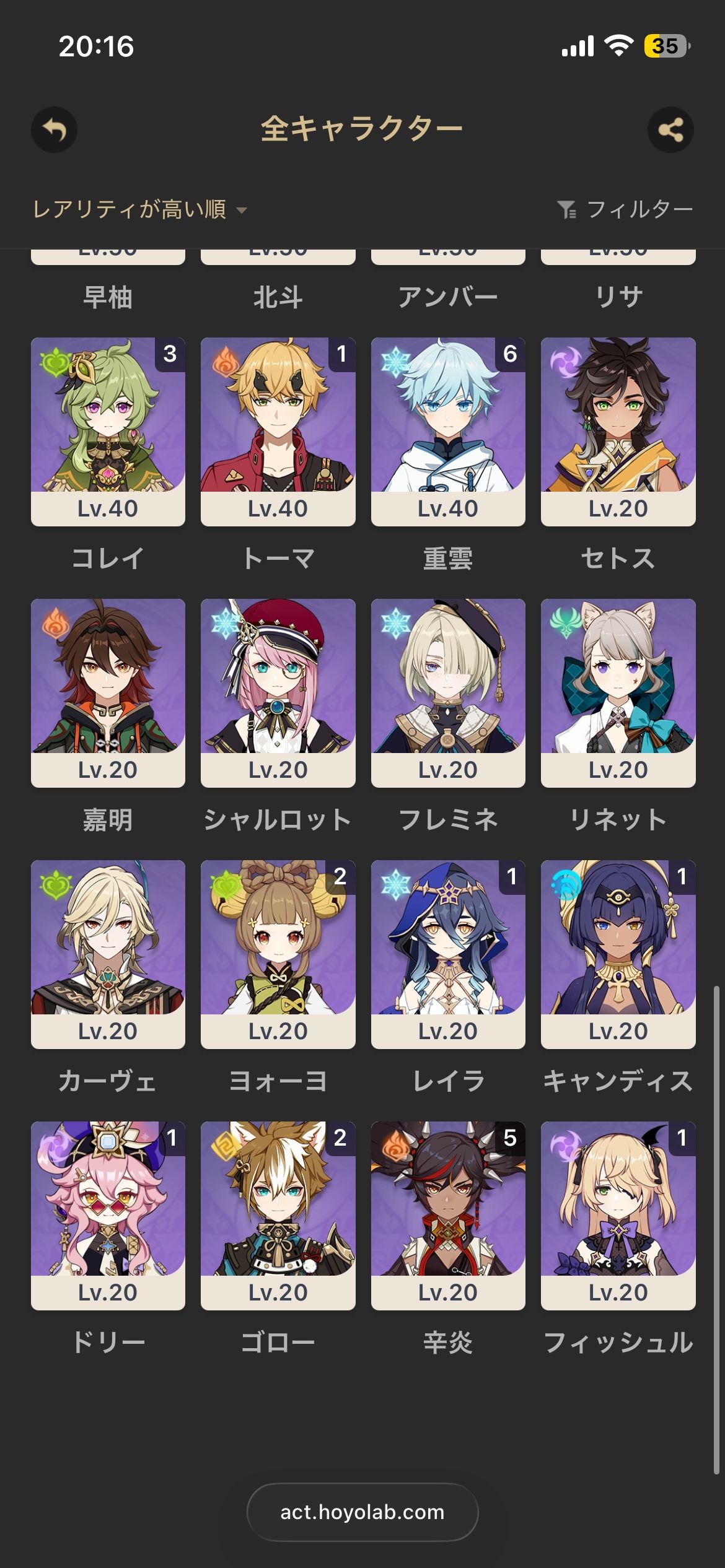Screen dimensions: 725x1568
Task: Open the フィルター filter options
Action: [625, 210]
